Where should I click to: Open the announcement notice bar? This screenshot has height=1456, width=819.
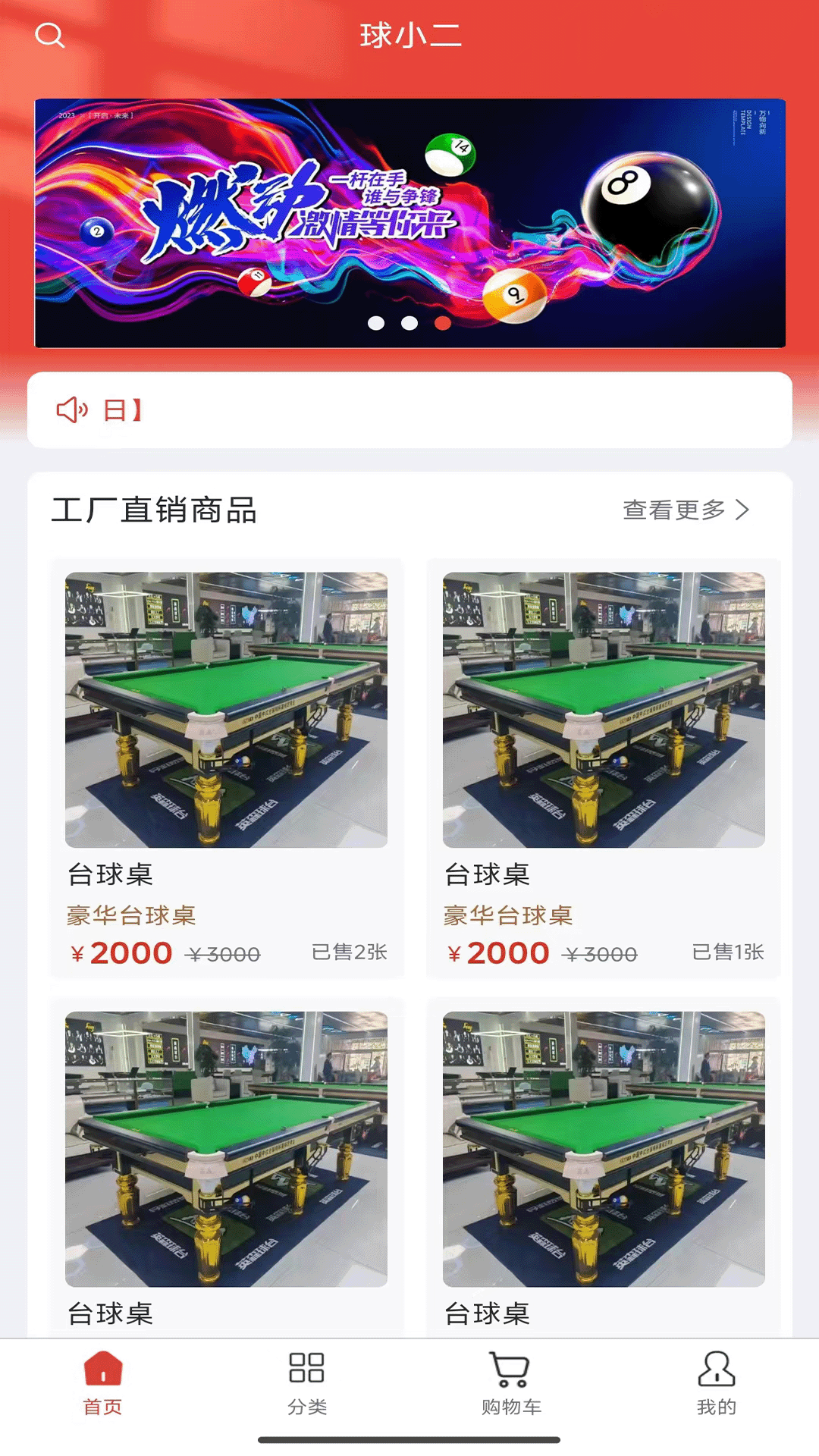tap(409, 410)
